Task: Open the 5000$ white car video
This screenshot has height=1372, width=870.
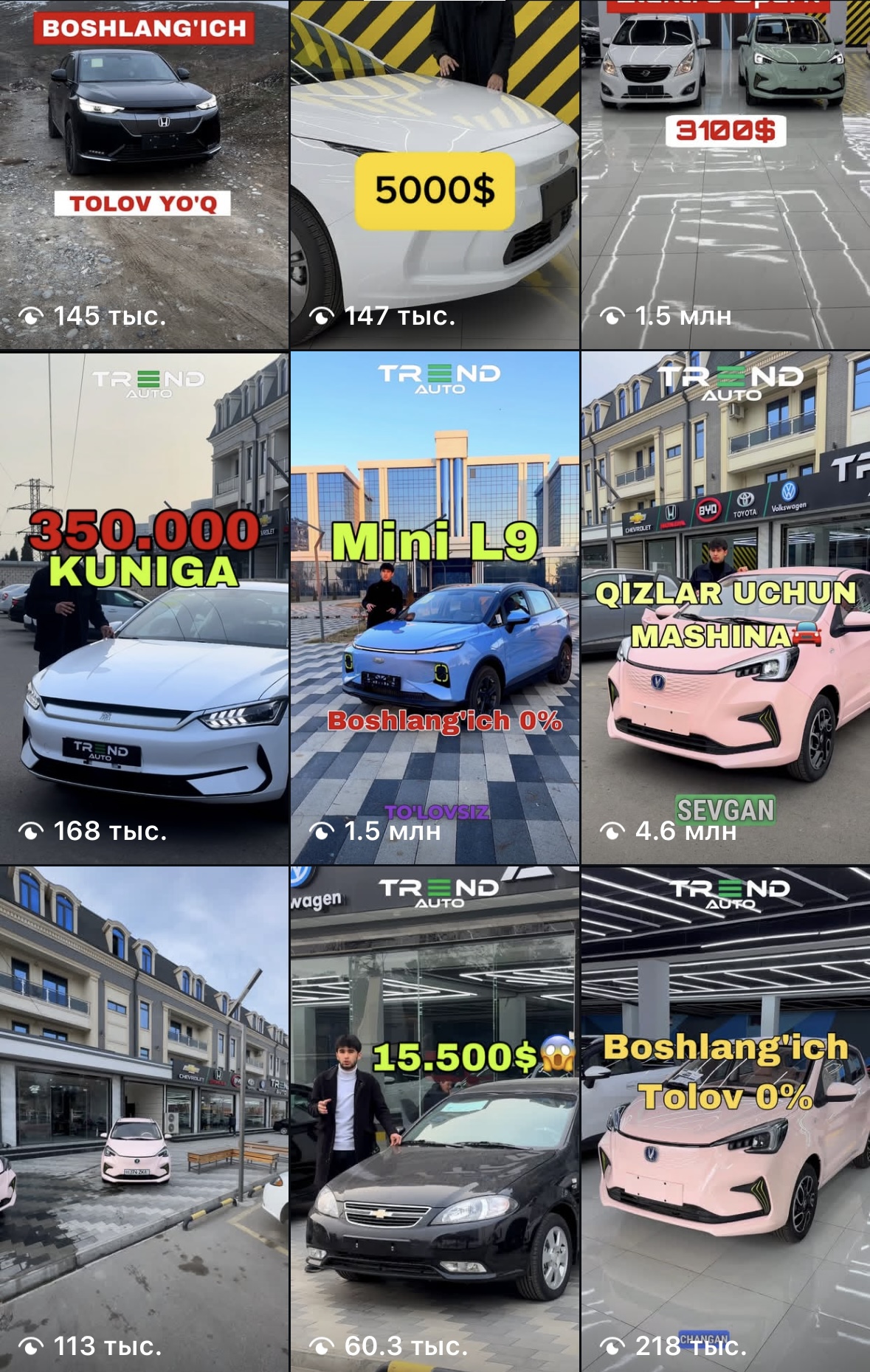Action: coord(434,173)
